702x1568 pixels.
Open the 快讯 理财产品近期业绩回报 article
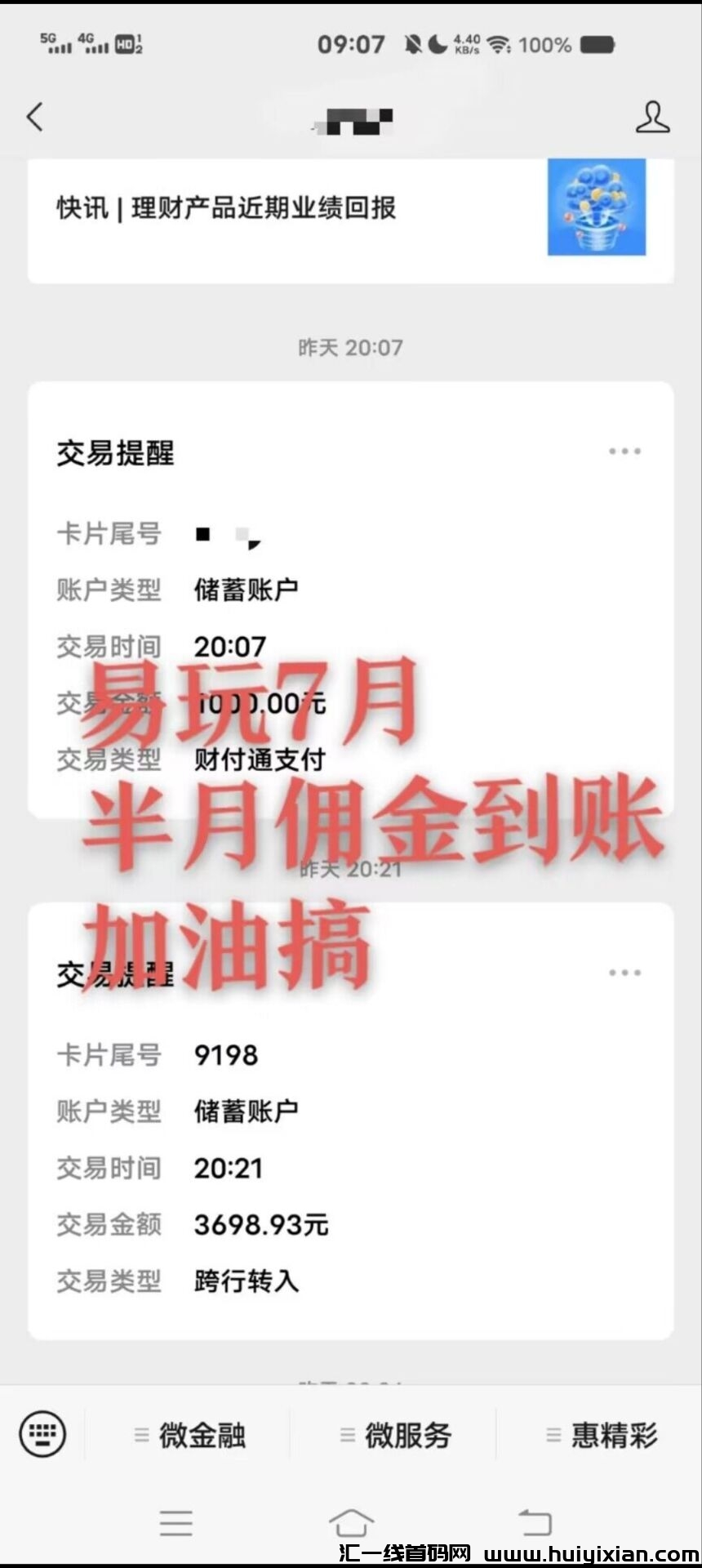point(351,209)
